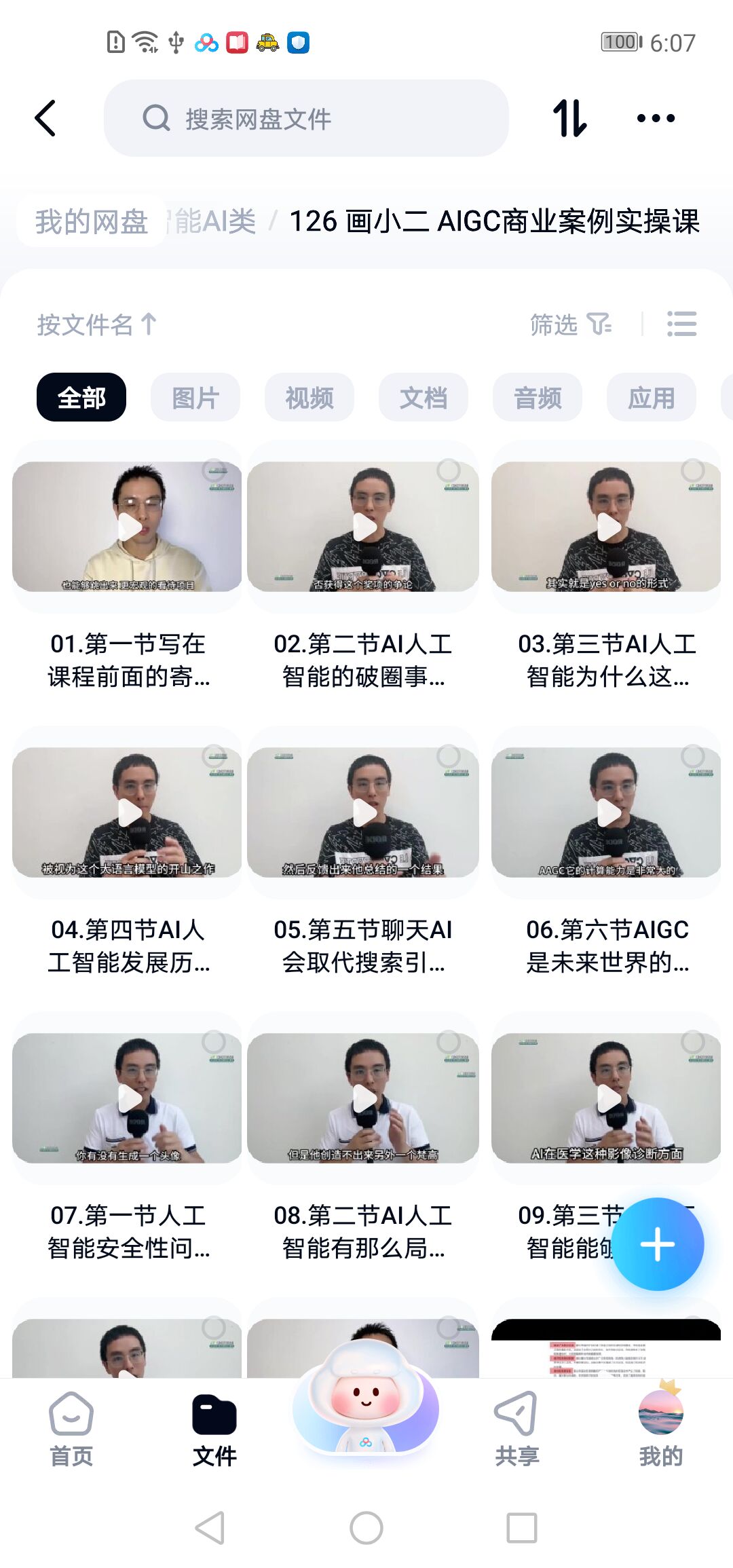Jump to 我的网盘 in the breadcrumb
733x1568 pixels.
(92, 221)
